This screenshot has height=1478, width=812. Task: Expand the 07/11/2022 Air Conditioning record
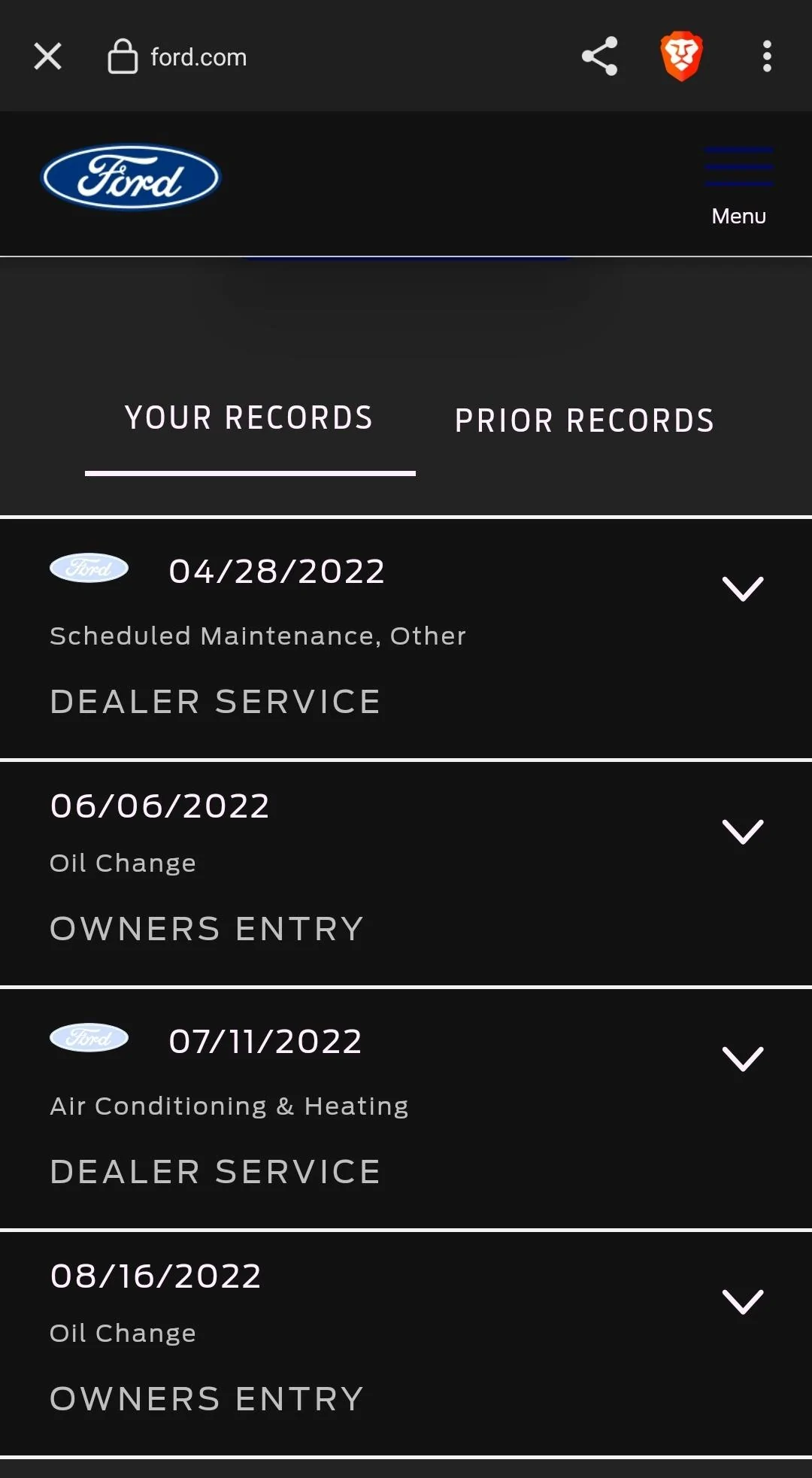742,1058
